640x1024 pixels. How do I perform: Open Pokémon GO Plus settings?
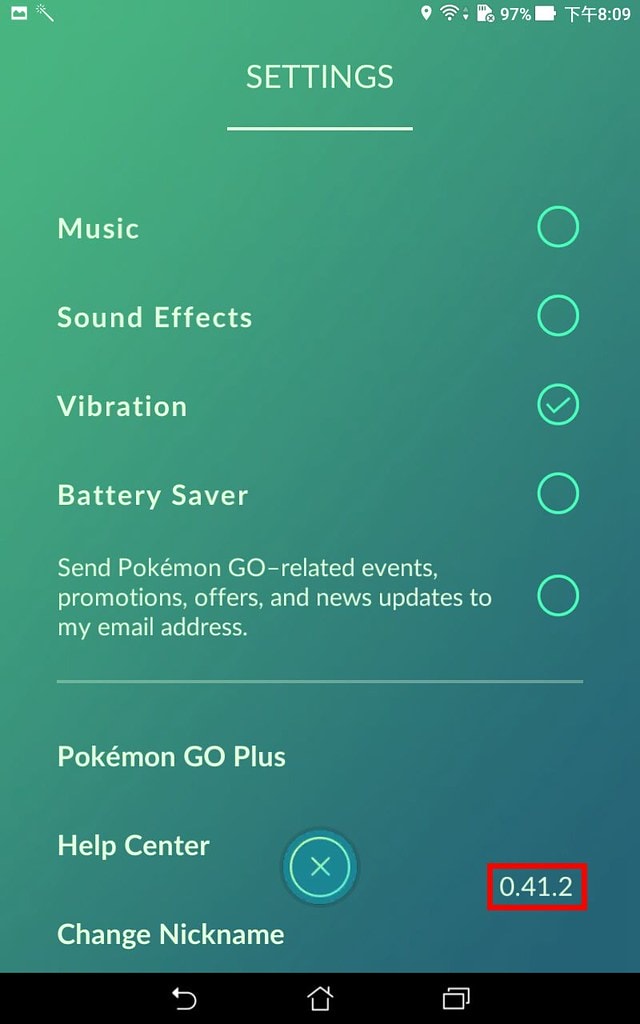tap(171, 756)
